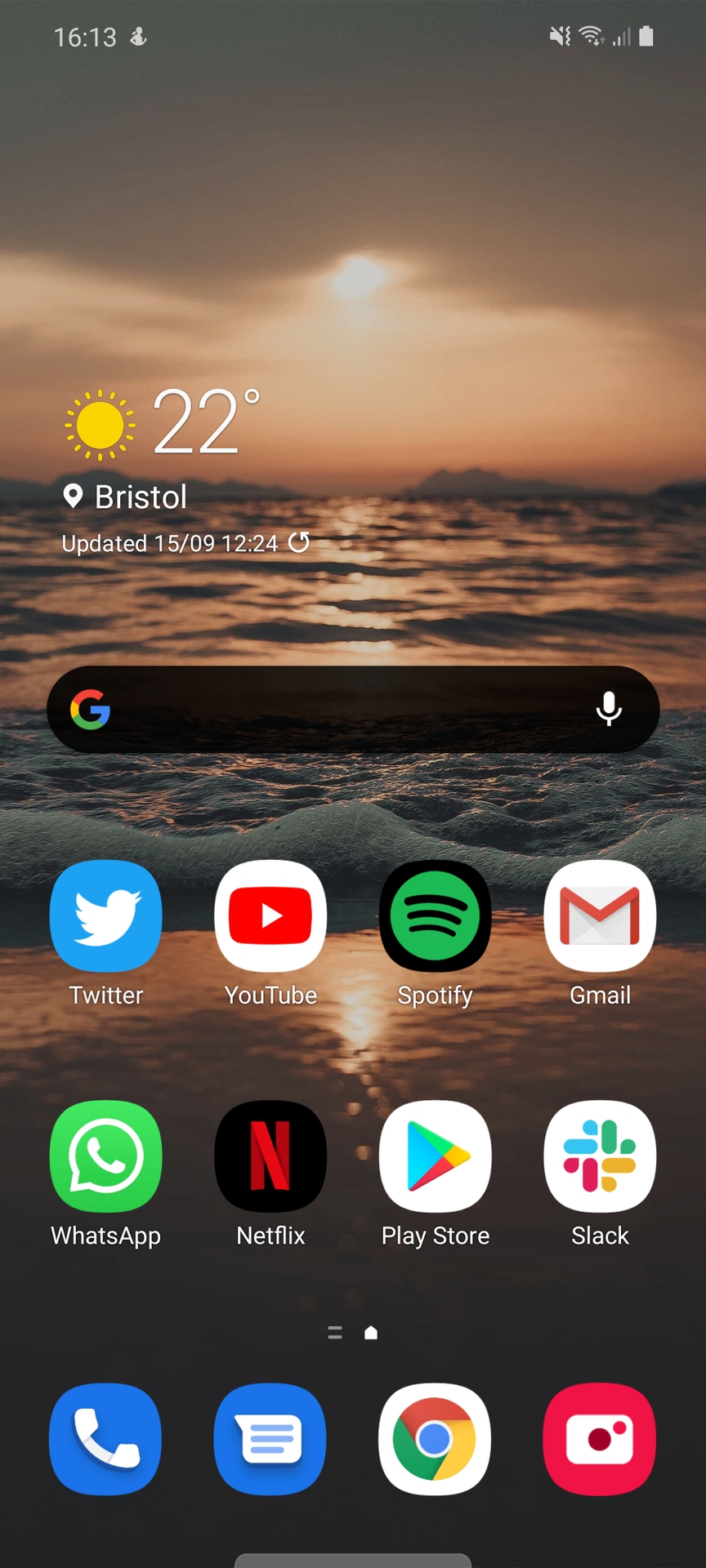Start voice search with the microphone
Image resolution: width=706 pixels, height=1568 pixels.
[x=609, y=709]
